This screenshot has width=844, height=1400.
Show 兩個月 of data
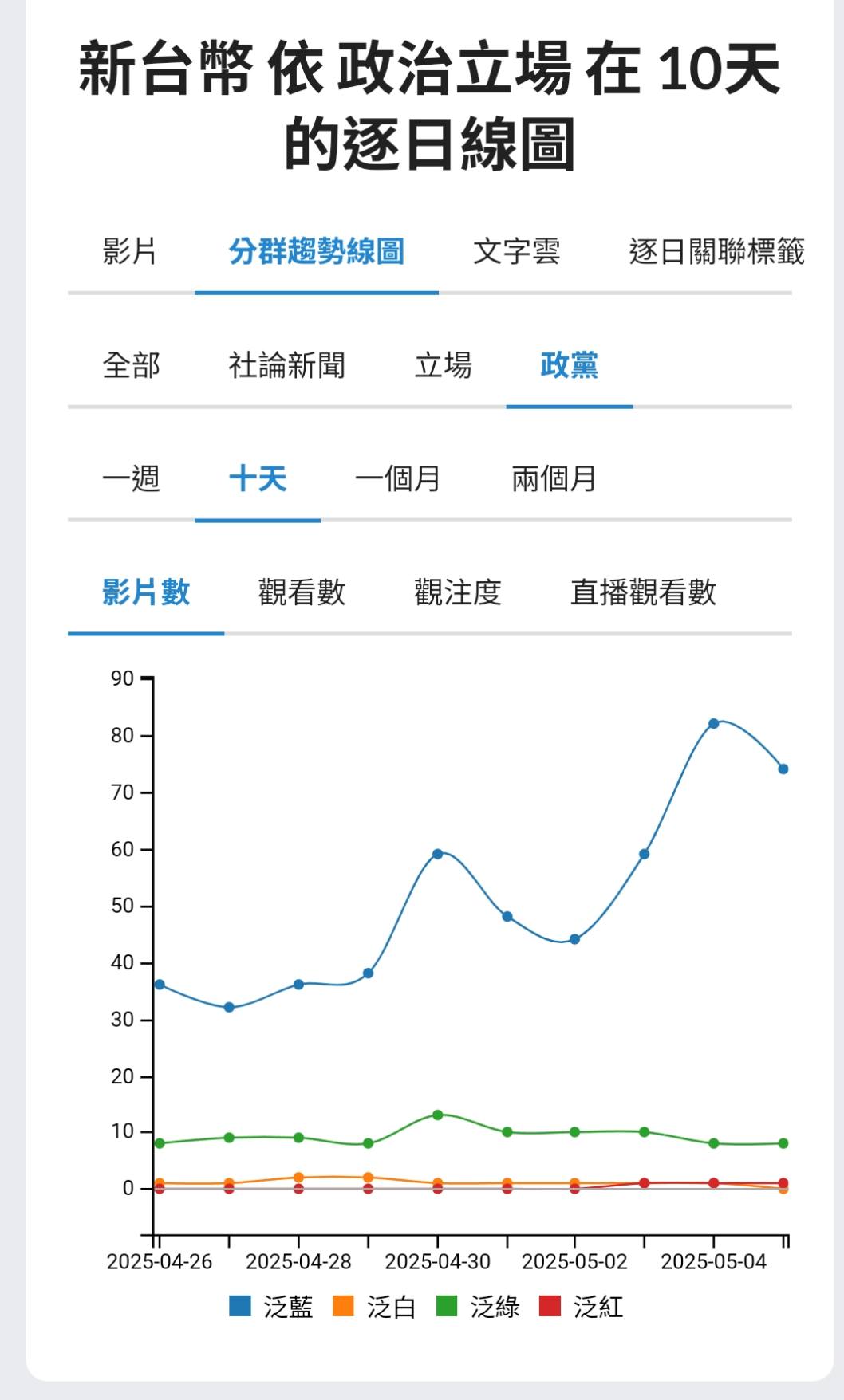click(554, 479)
